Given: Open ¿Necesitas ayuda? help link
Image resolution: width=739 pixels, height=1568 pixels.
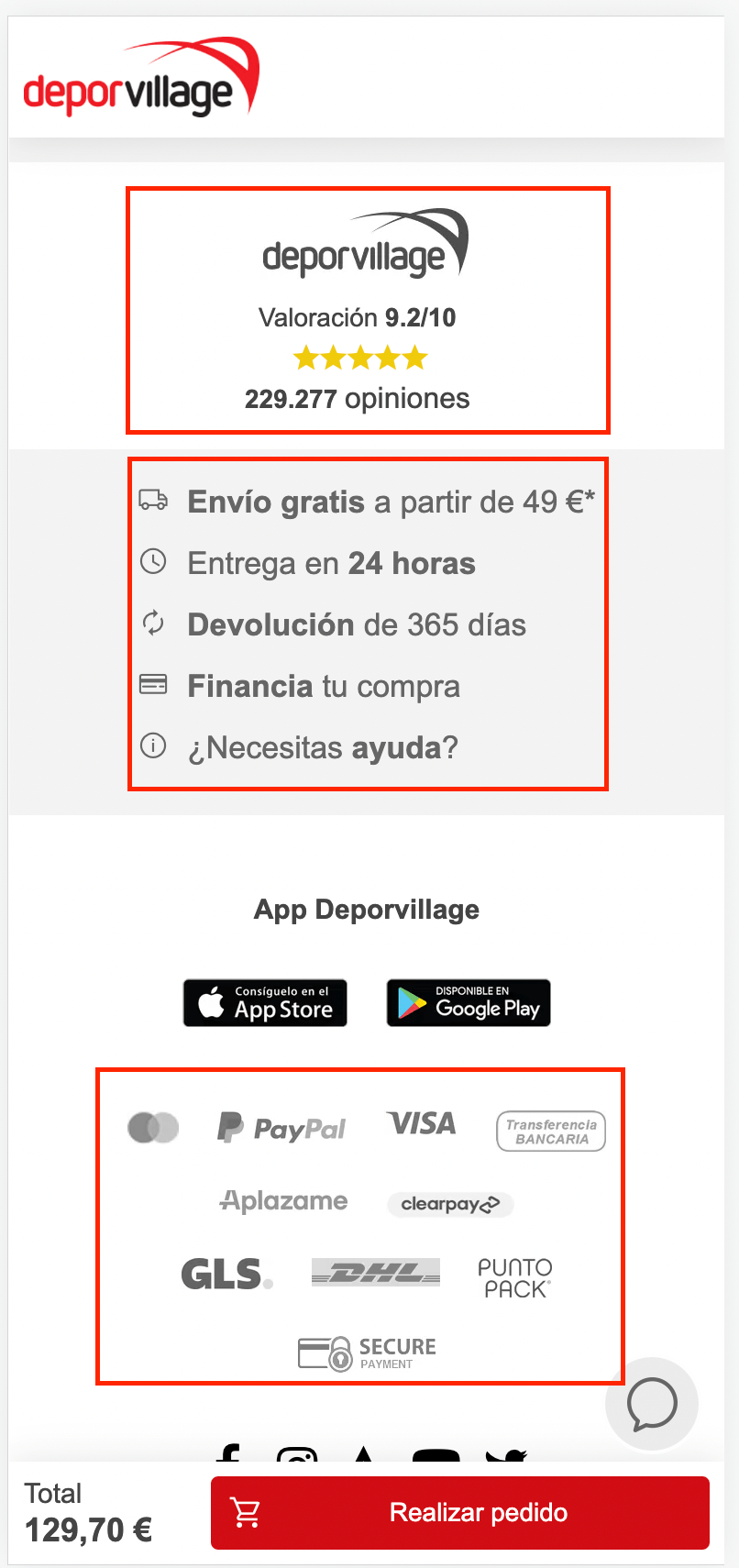Looking at the screenshot, I should click(x=299, y=747).
